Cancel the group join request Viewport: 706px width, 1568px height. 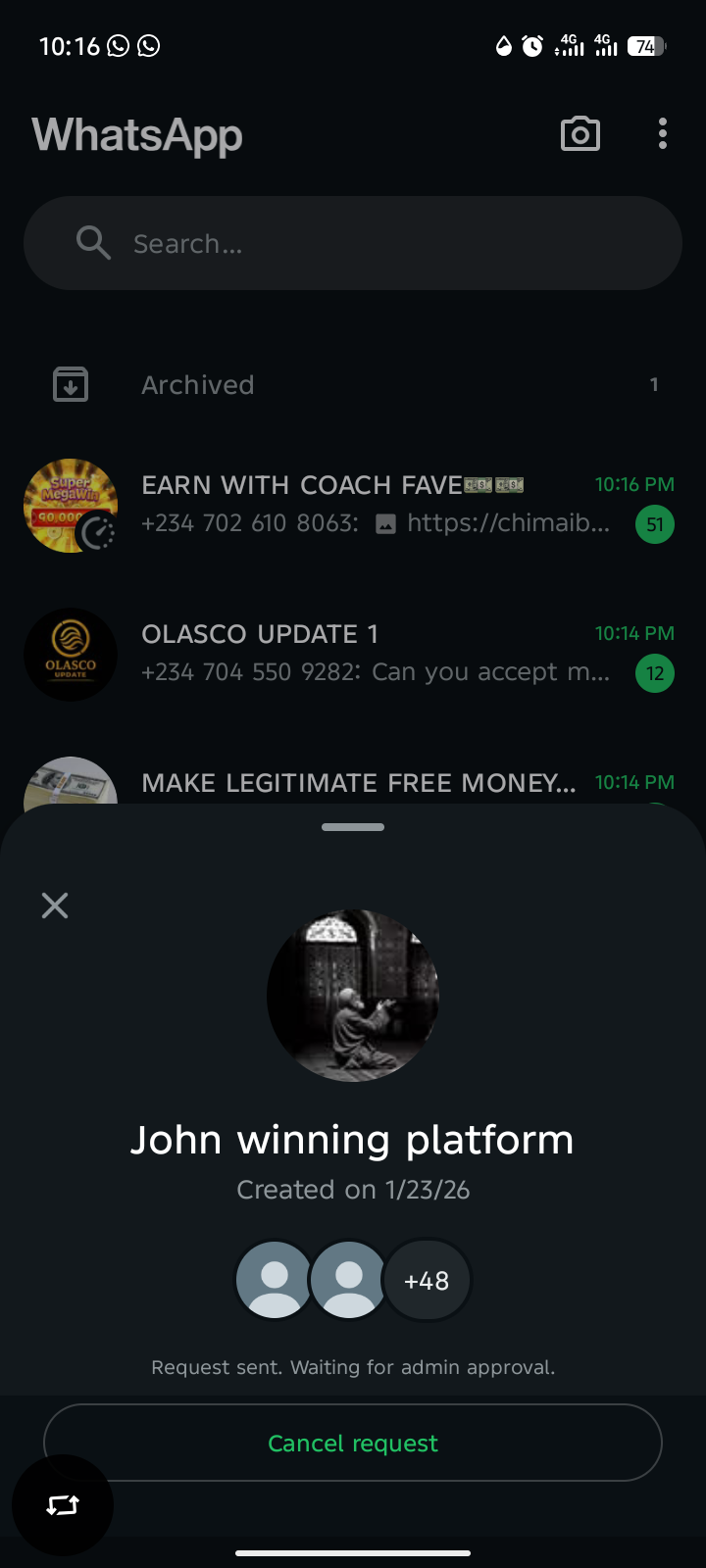pyautogui.click(x=353, y=1443)
